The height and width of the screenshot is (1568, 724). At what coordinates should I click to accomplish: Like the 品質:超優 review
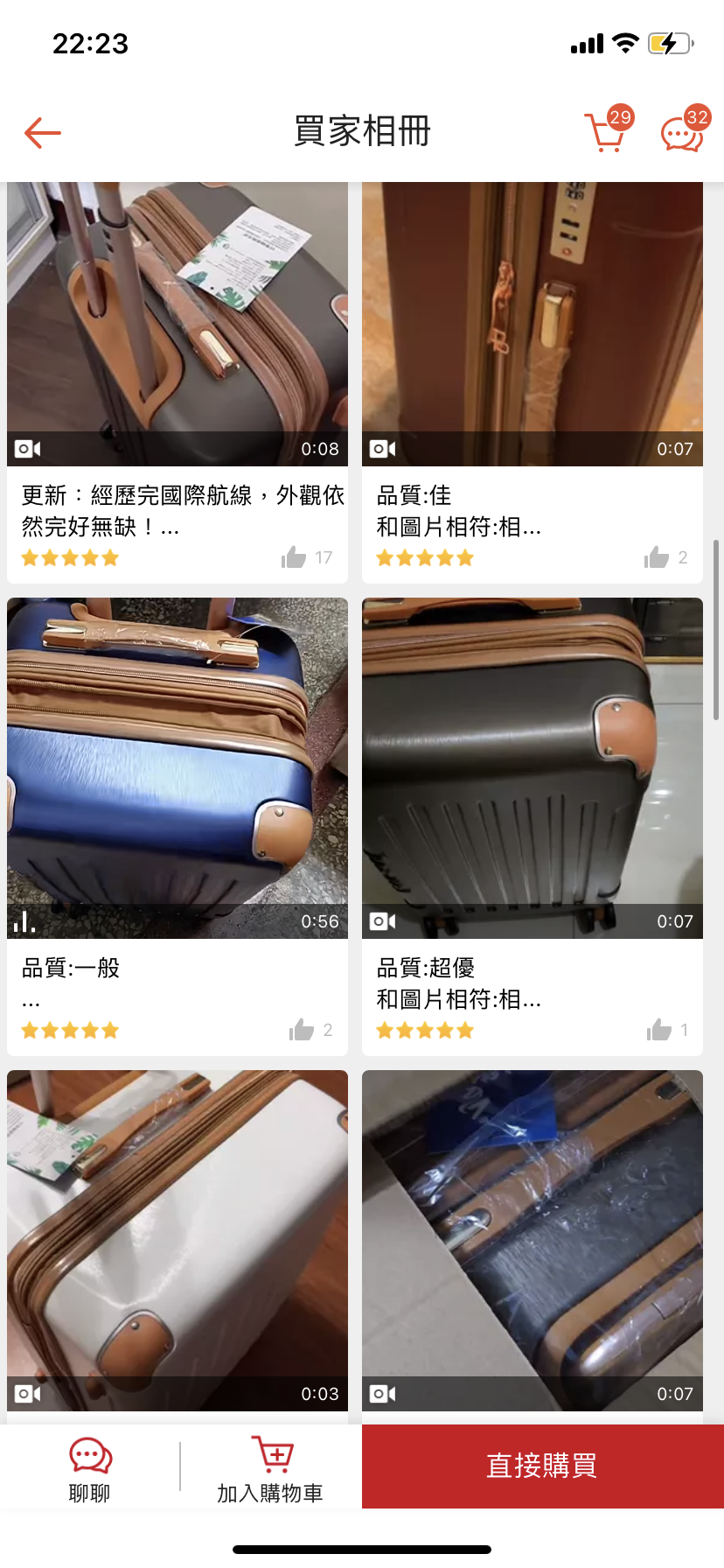pyautogui.click(x=659, y=1030)
